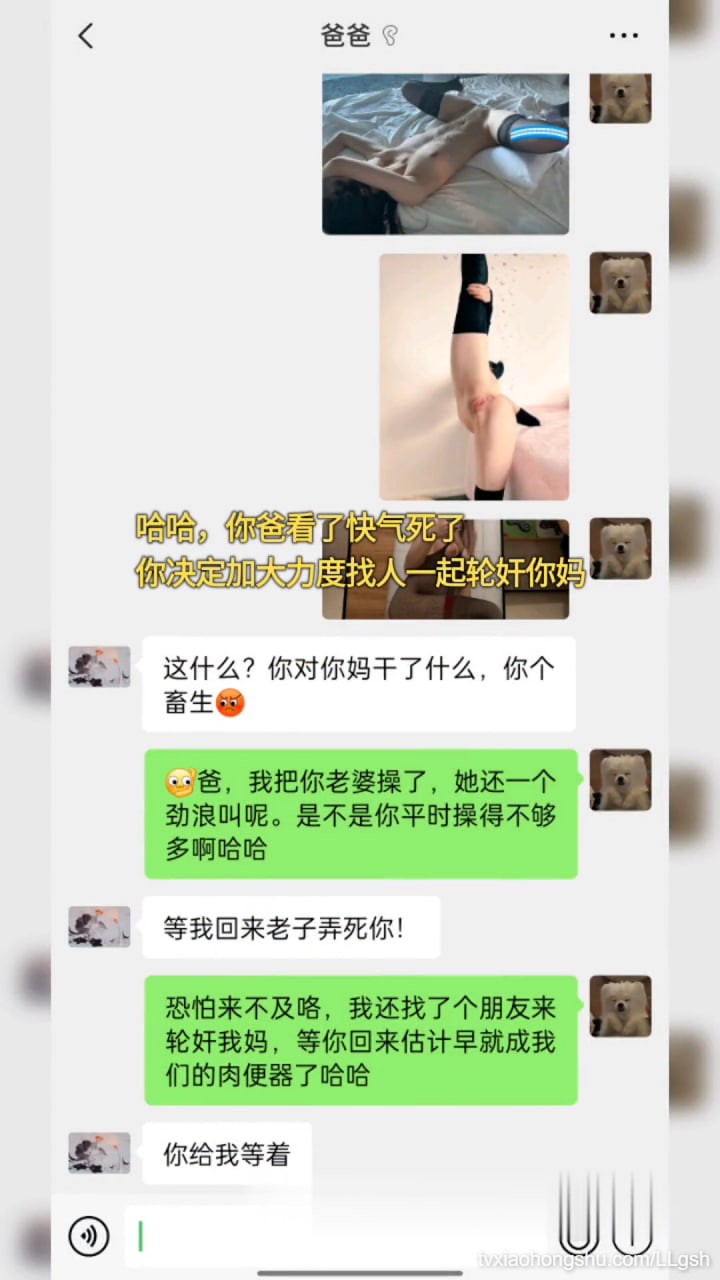Viewport: 720px width, 1280px height.
Task: Open the second shared photo thumbnail
Action: [473, 375]
